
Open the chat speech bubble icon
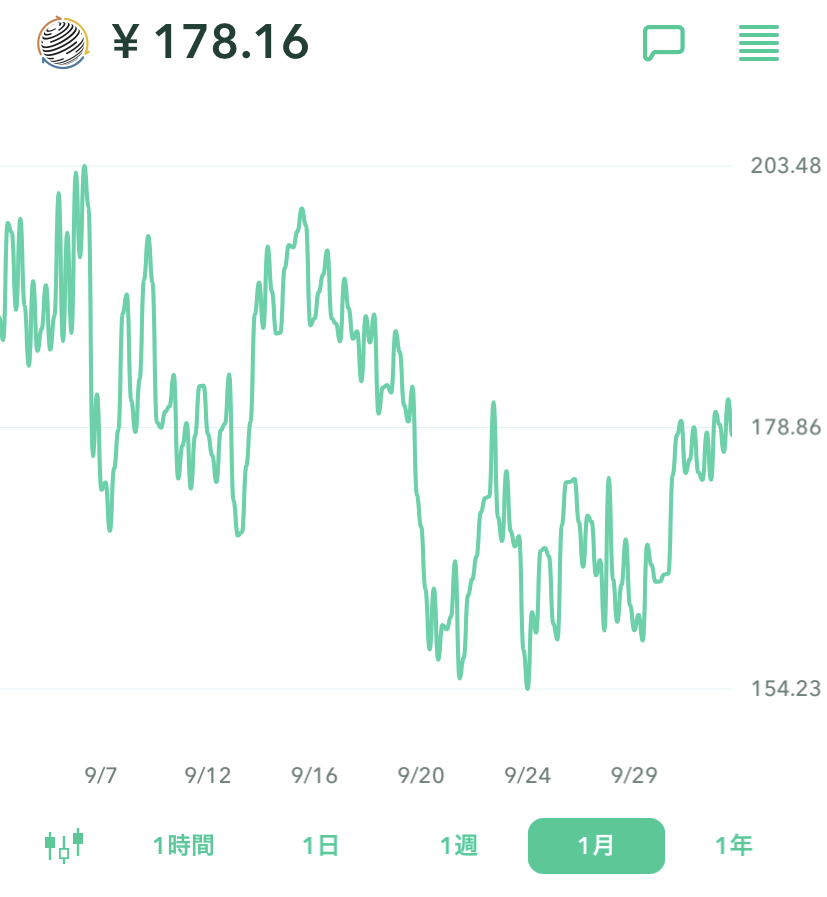pyautogui.click(x=663, y=43)
